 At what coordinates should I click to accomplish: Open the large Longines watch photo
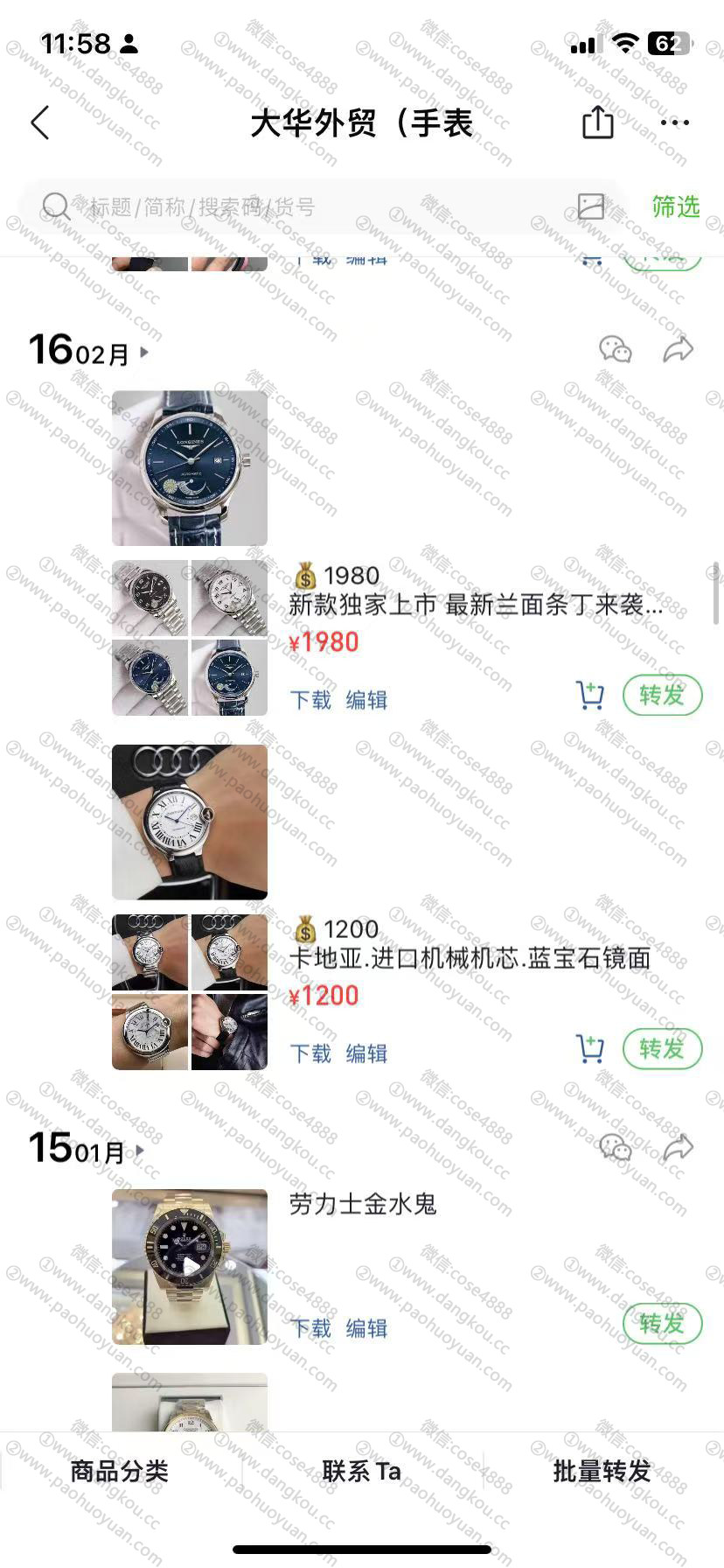(190, 468)
